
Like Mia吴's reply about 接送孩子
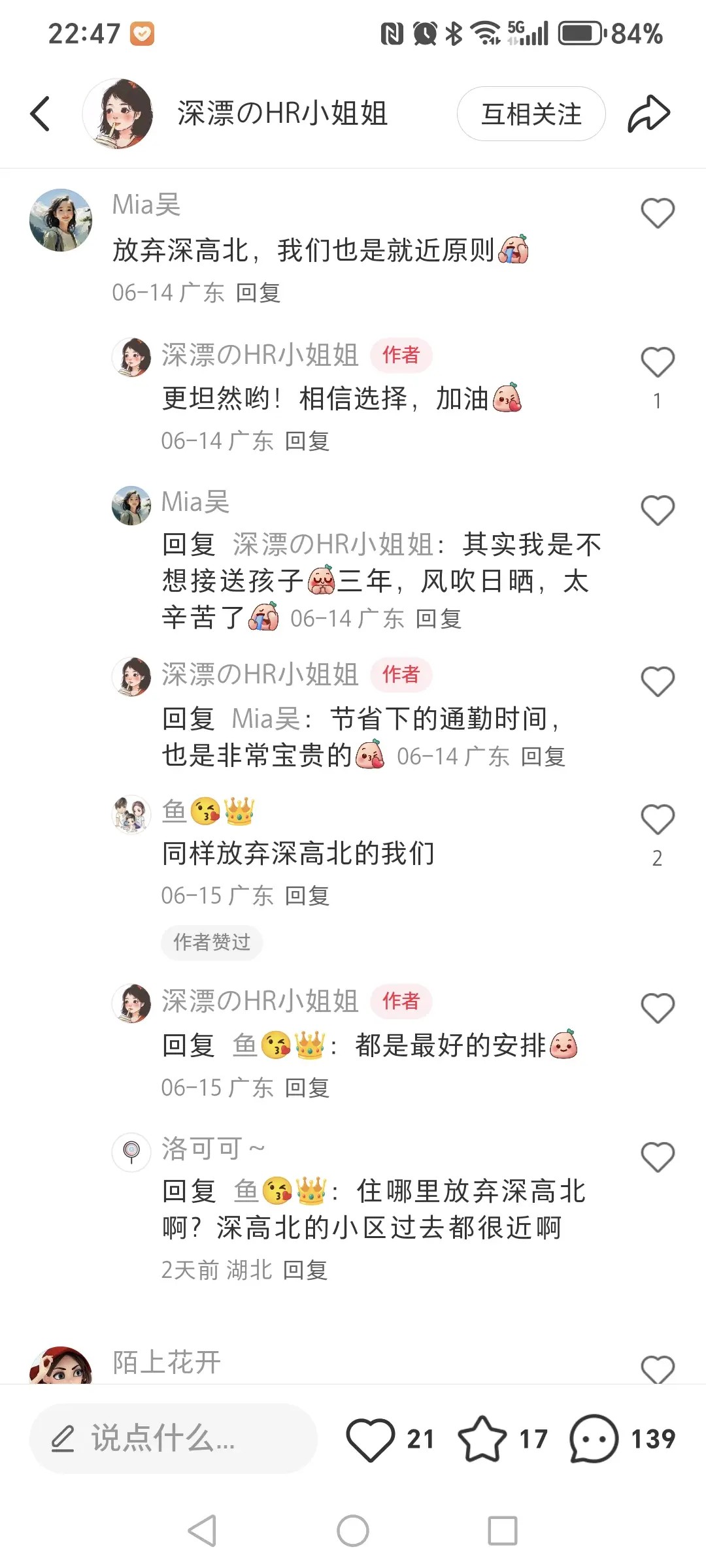pos(657,510)
